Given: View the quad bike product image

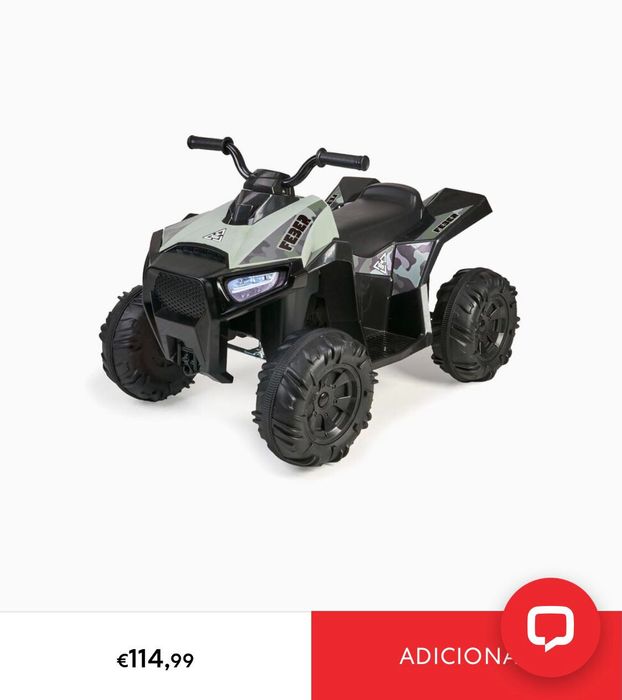Looking at the screenshot, I should pyautogui.click(x=310, y=290).
